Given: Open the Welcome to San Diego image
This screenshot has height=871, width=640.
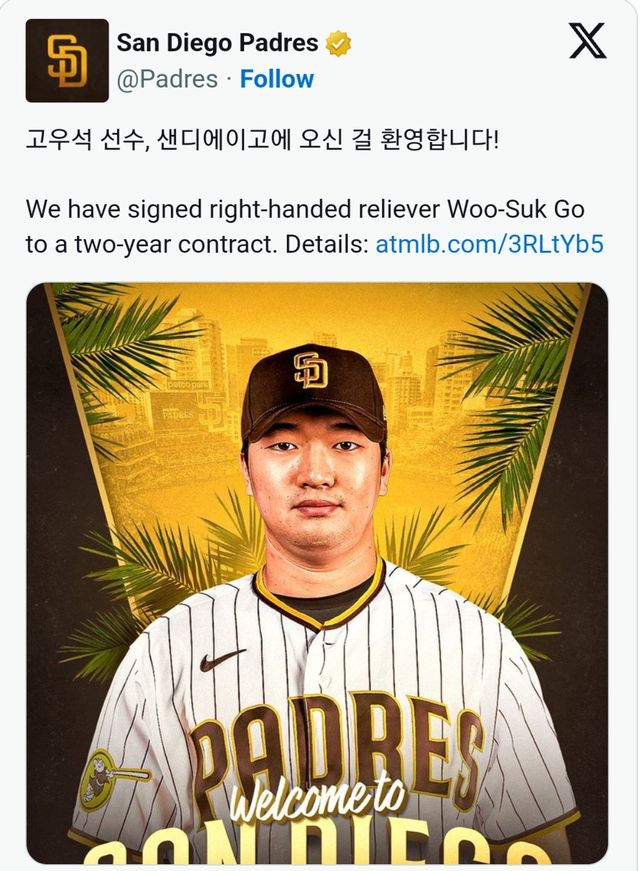Looking at the screenshot, I should [317, 572].
